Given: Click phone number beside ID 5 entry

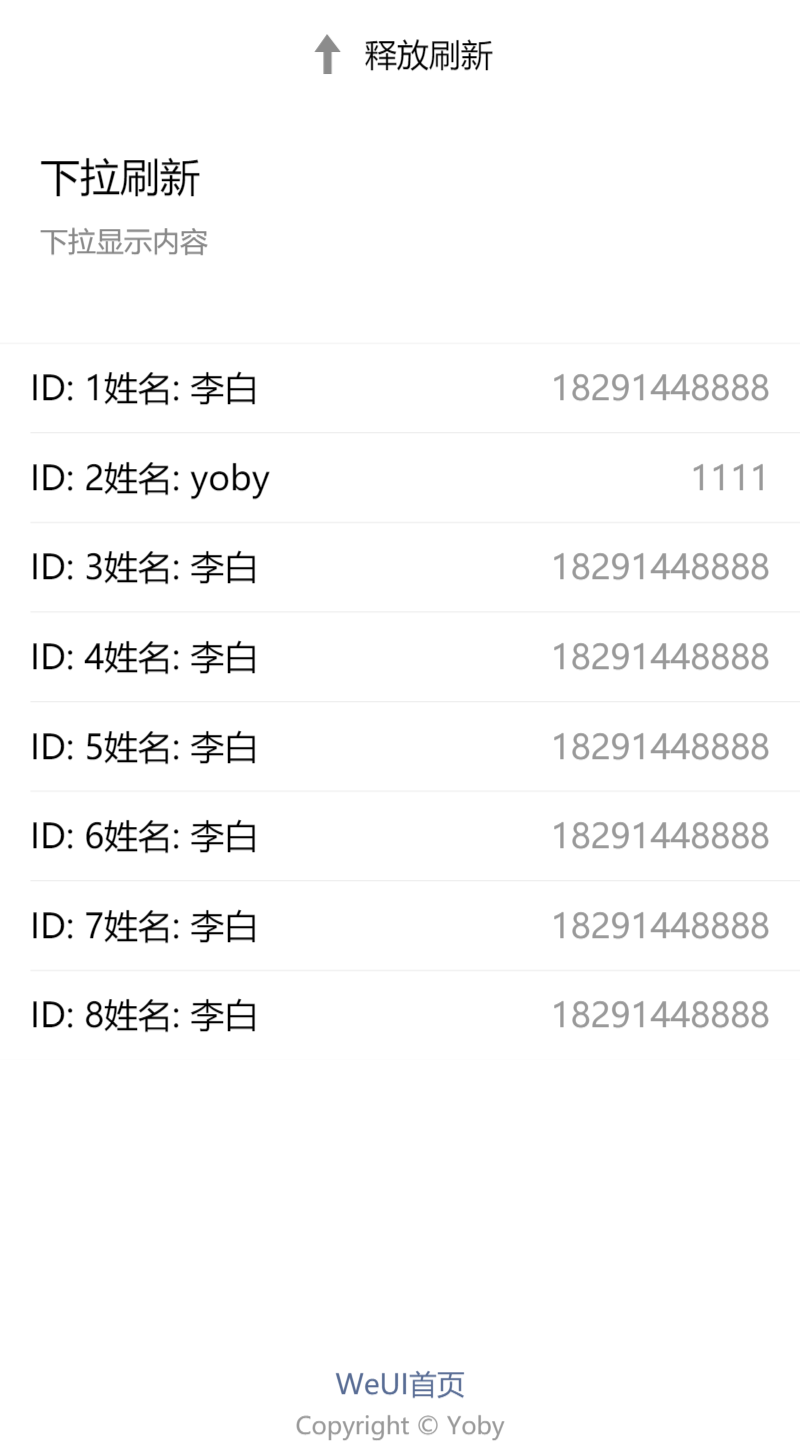Looking at the screenshot, I should pos(659,746).
